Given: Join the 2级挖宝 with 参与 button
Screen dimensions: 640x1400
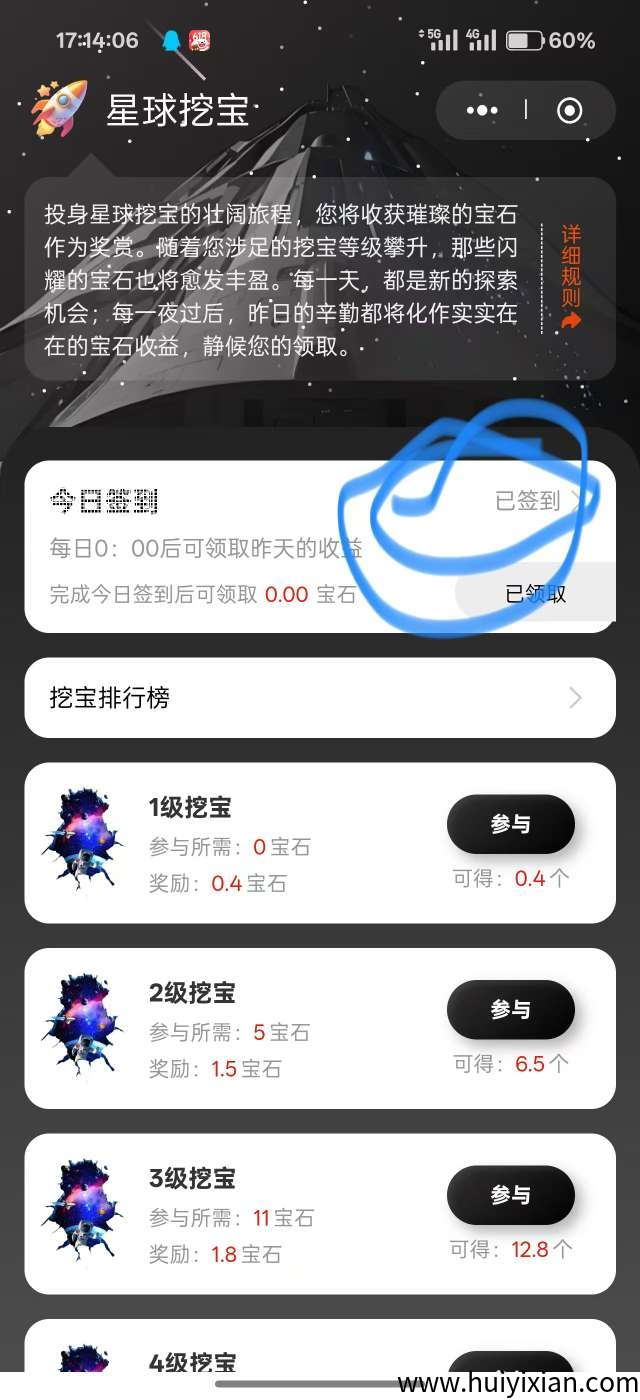Looking at the screenshot, I should [x=510, y=1010].
